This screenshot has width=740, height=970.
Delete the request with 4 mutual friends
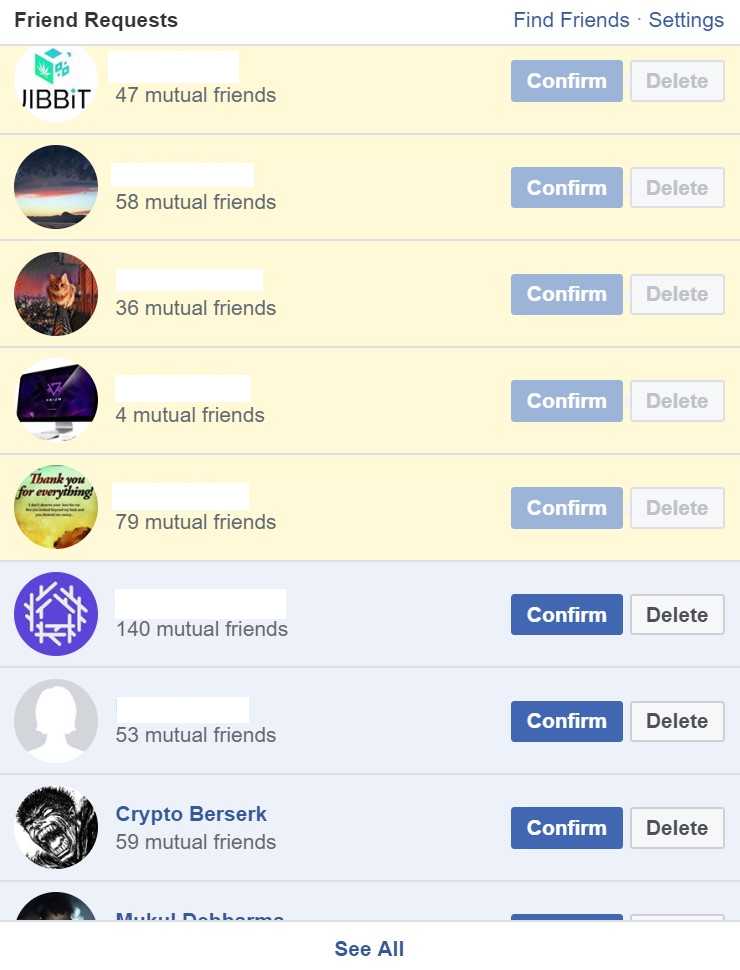677,401
